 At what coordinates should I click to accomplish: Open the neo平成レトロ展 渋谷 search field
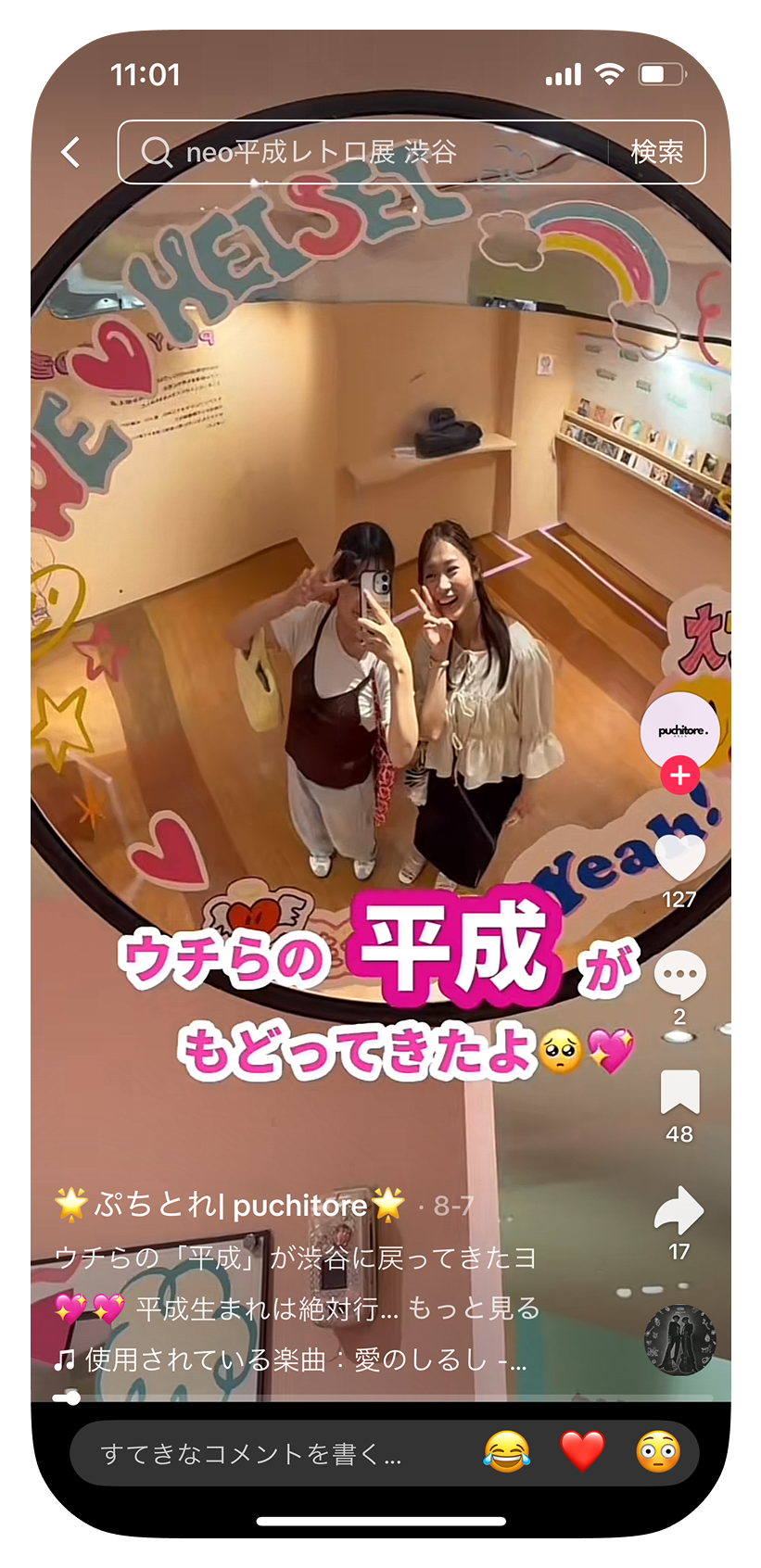pos(361,152)
